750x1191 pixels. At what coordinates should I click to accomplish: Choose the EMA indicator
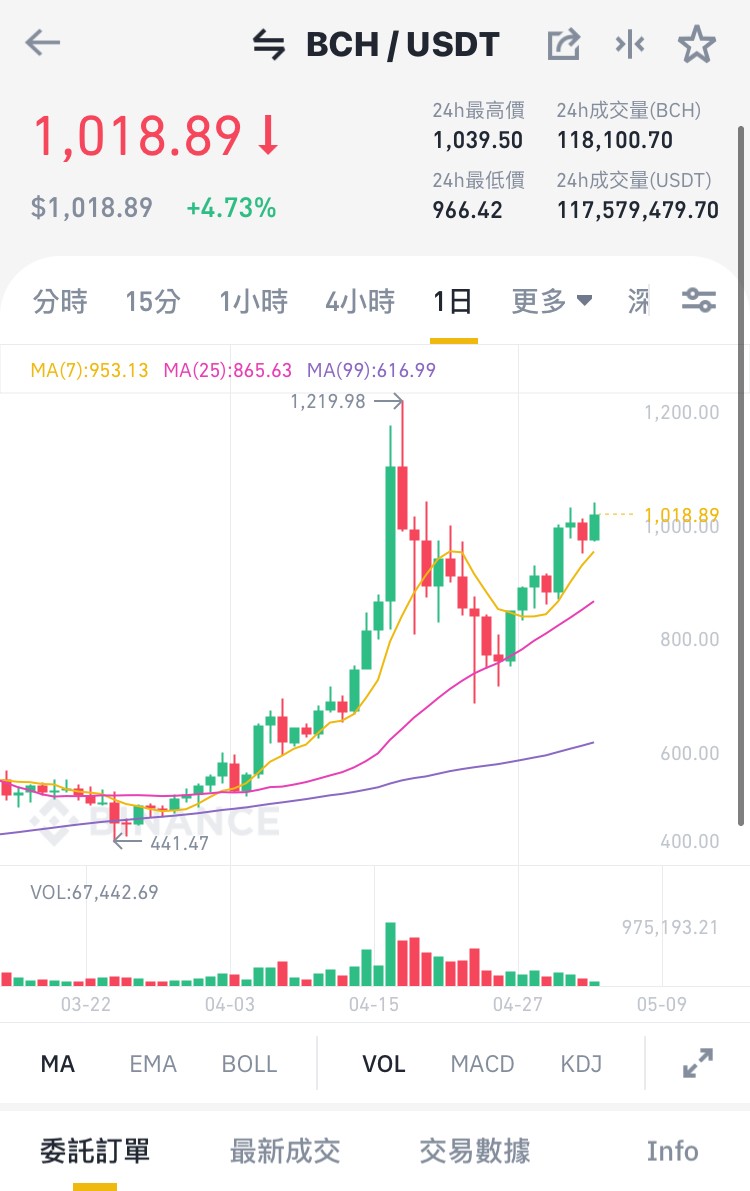point(153,1063)
